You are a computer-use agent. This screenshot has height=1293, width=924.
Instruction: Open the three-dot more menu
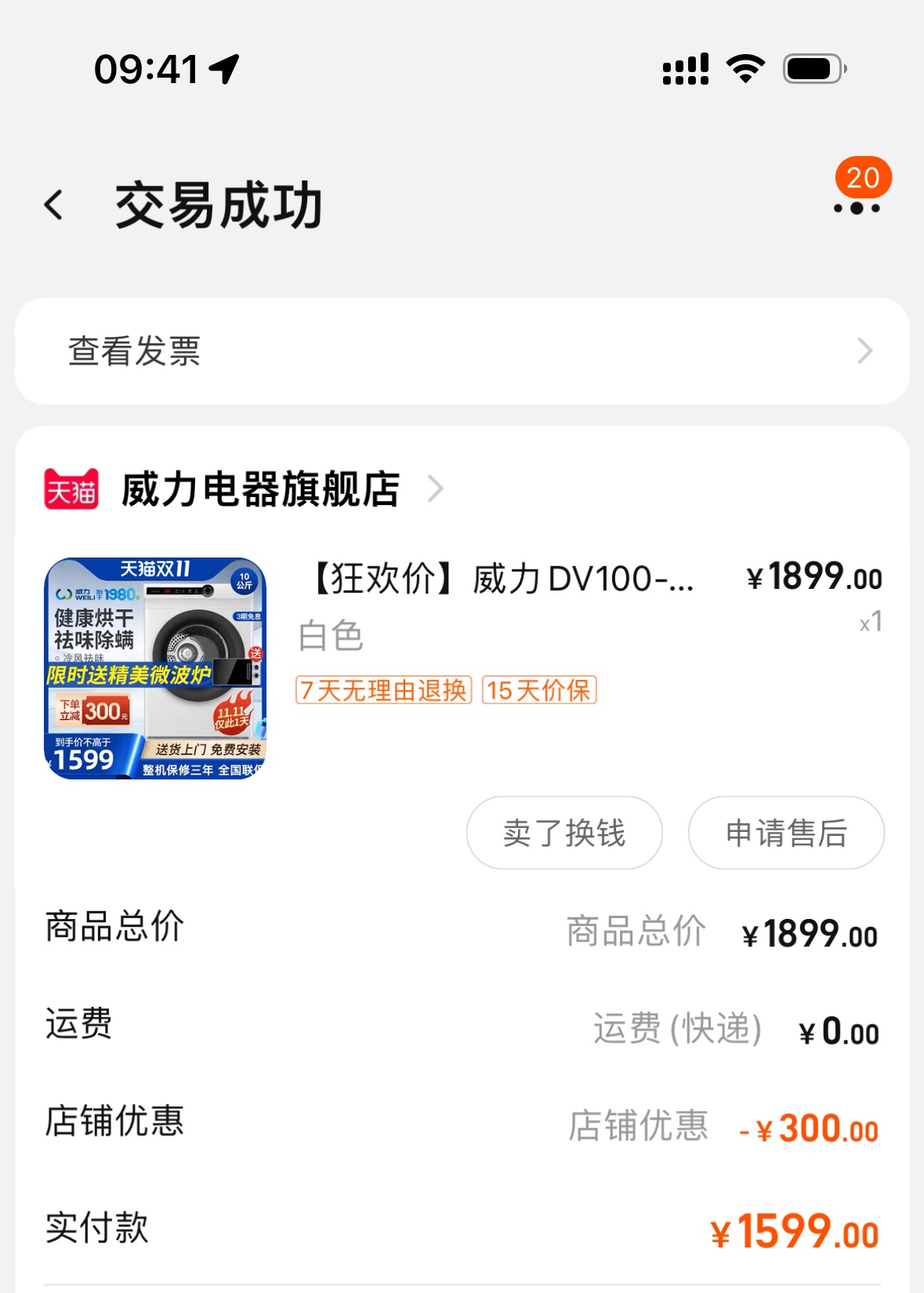[x=857, y=208]
